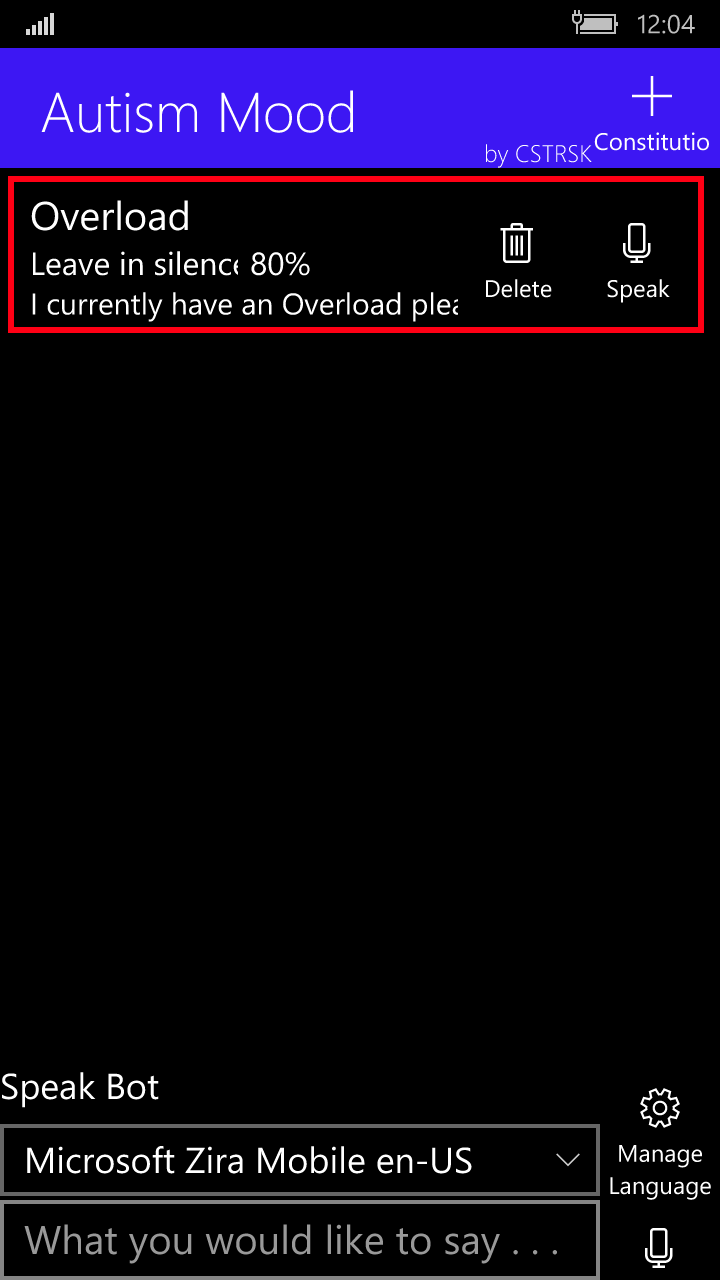Open the Overload mood entry

click(x=240, y=258)
